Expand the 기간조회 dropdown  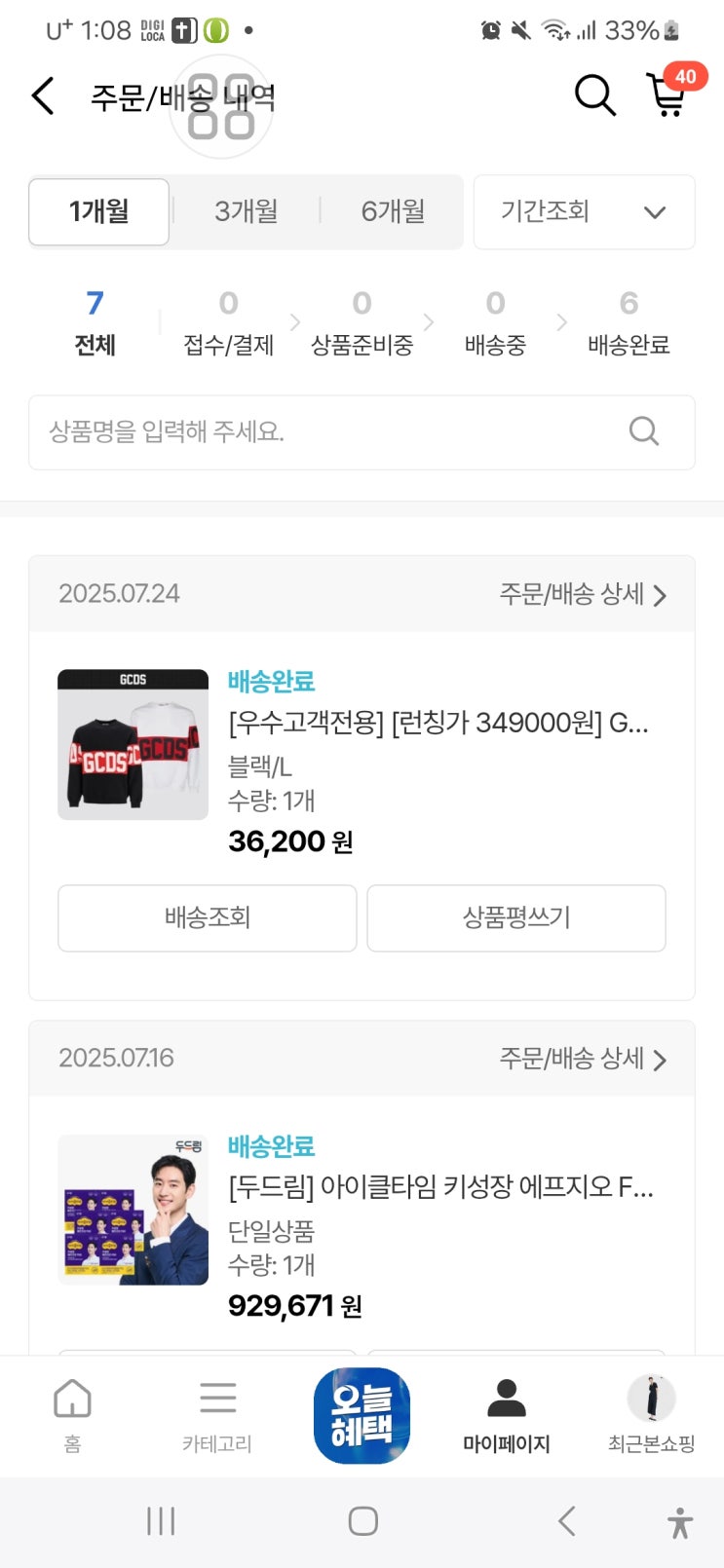click(584, 211)
